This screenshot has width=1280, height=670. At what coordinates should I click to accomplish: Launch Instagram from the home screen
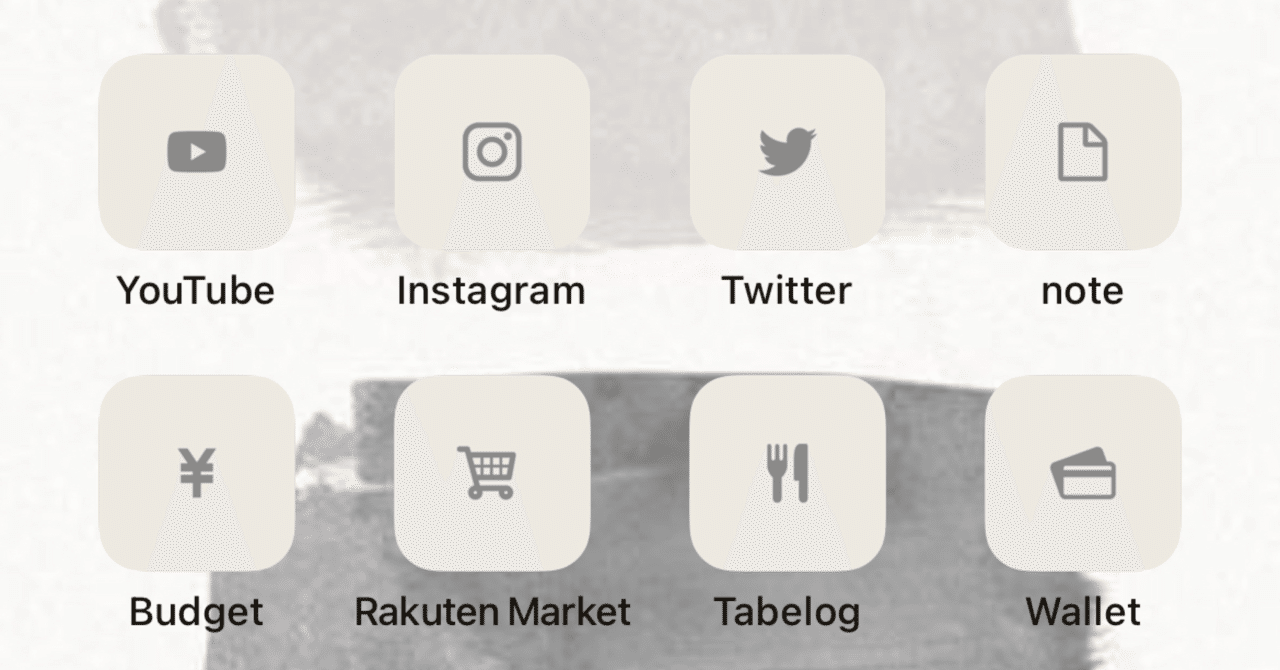click(x=491, y=152)
